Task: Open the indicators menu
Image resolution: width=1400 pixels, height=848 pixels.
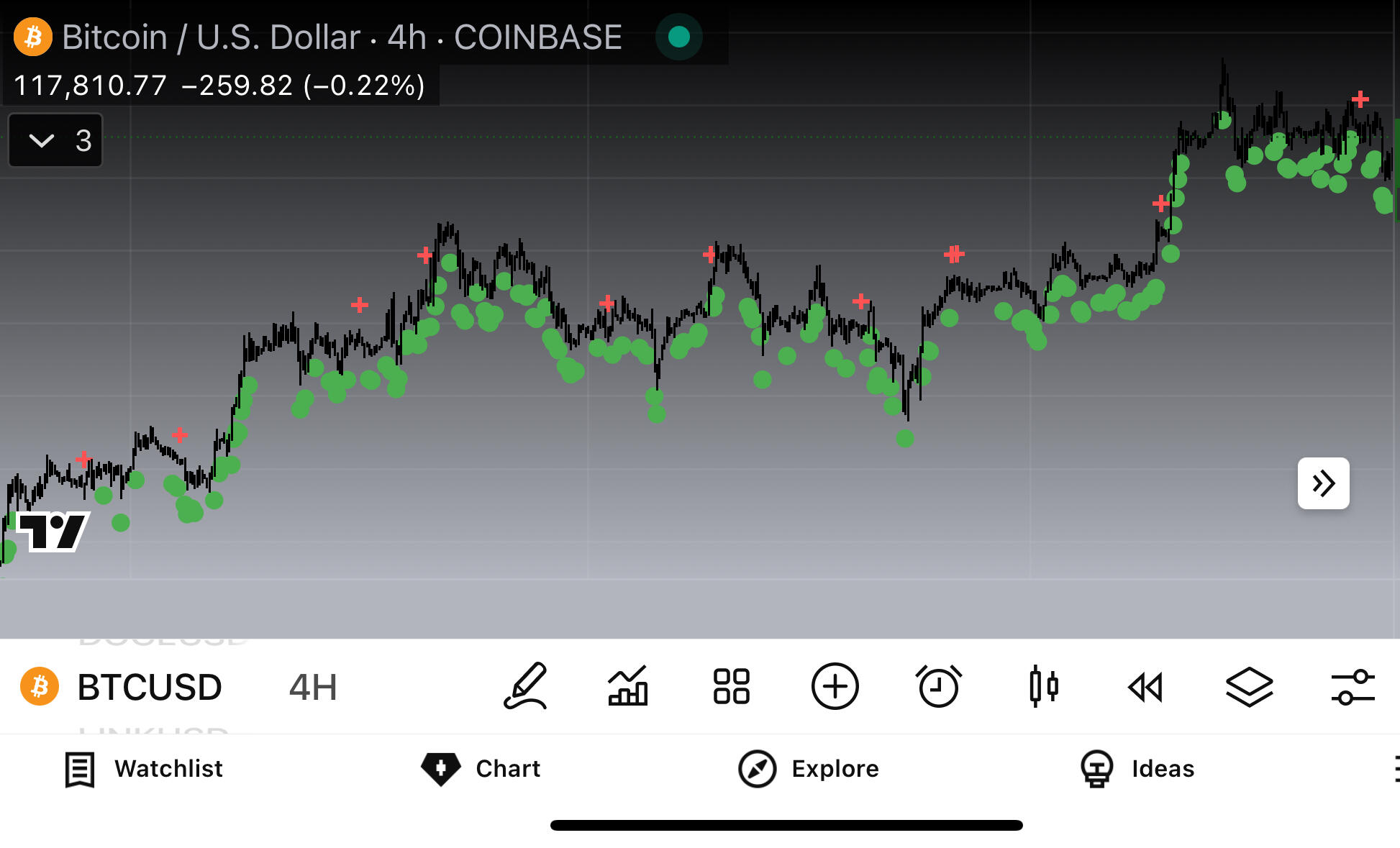Action: pyautogui.click(x=628, y=686)
